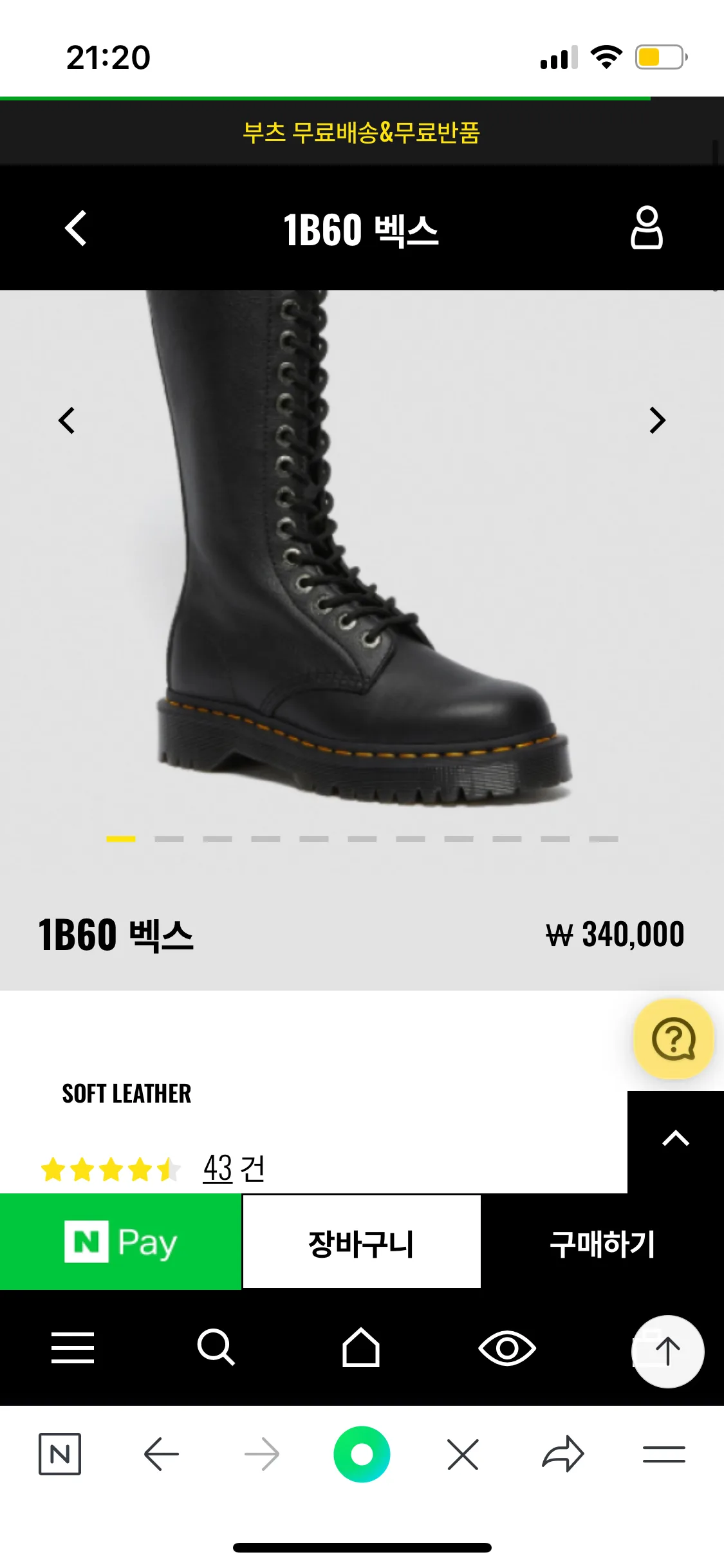Viewport: 724px width, 1568px height.
Task: Stop loading with the X button
Action: point(463,1453)
